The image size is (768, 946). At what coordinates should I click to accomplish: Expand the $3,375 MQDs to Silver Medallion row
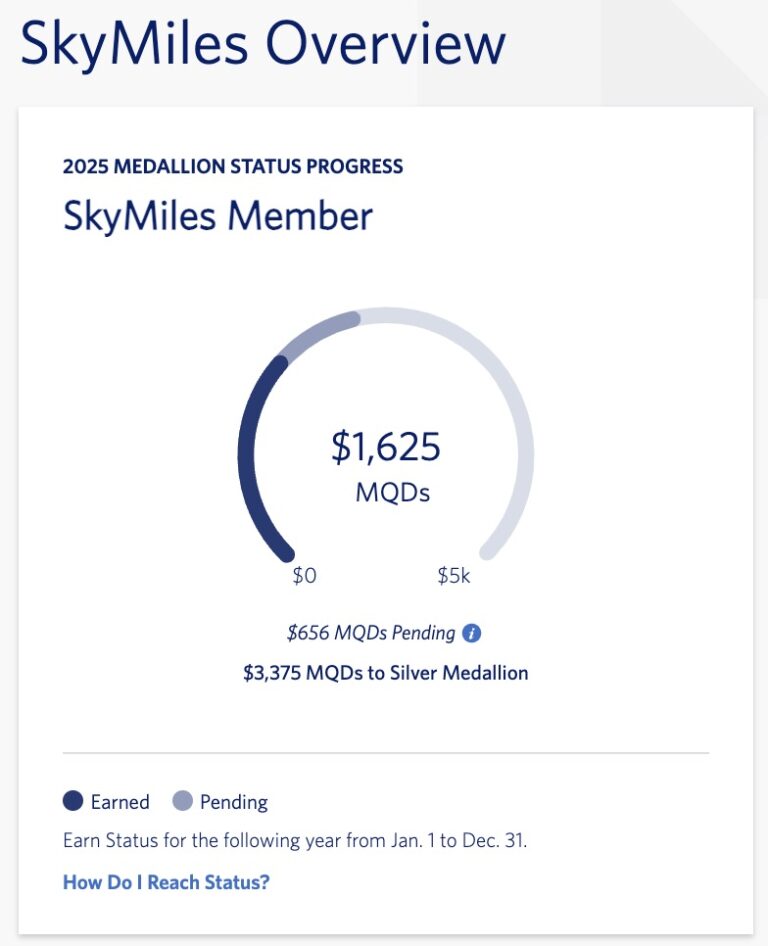(384, 672)
